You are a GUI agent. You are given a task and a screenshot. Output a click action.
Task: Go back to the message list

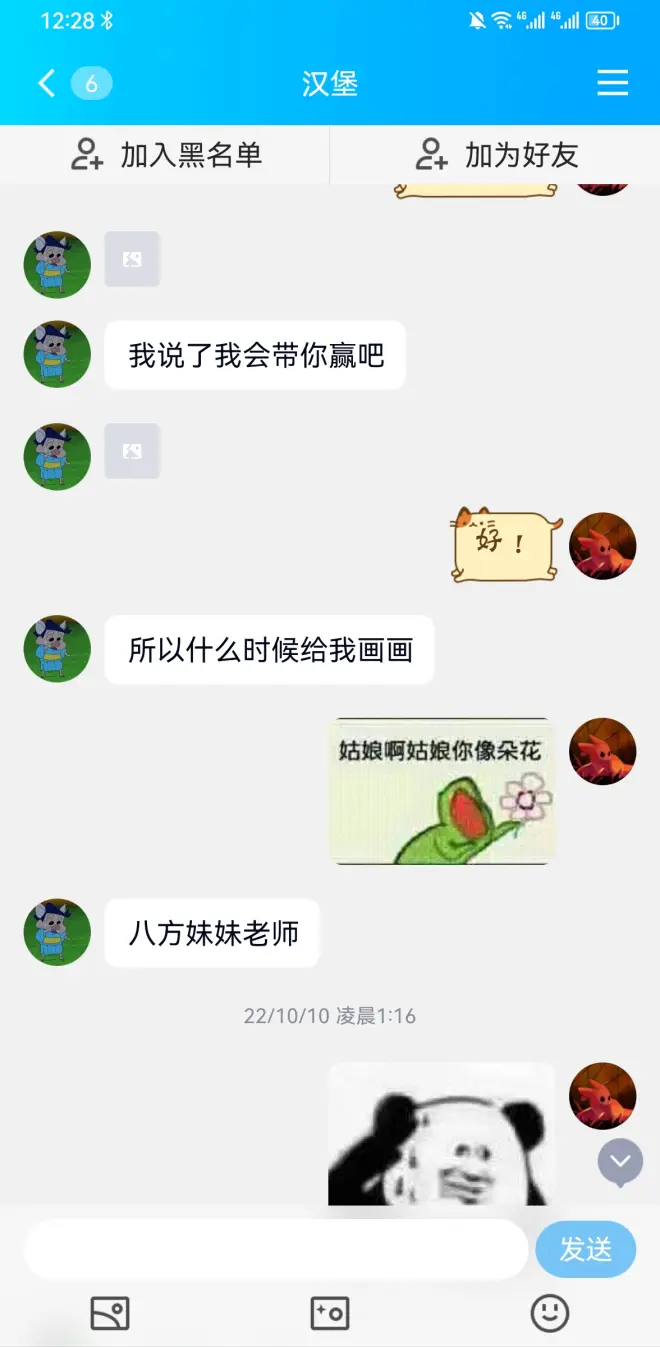(47, 83)
